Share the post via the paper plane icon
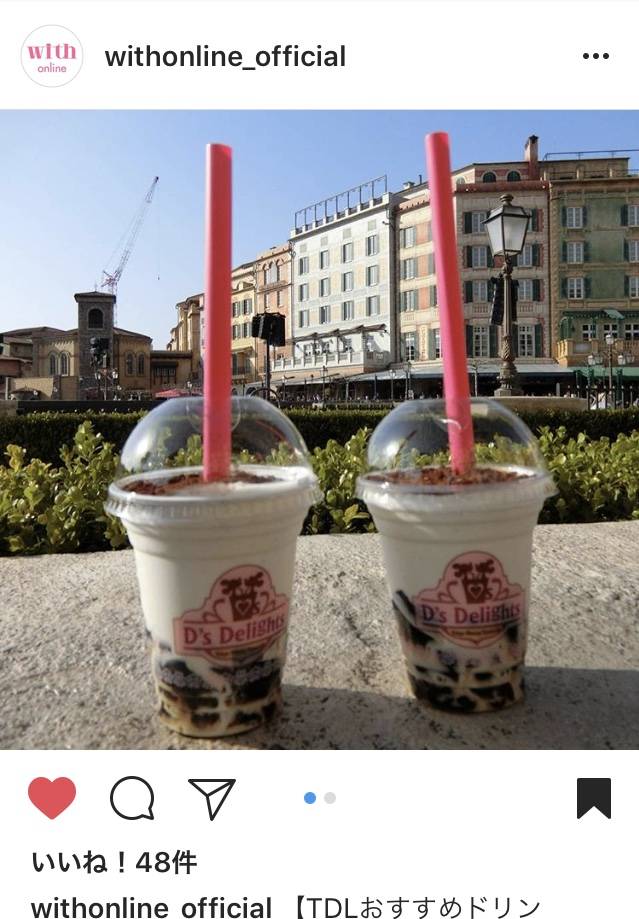 click(211, 798)
